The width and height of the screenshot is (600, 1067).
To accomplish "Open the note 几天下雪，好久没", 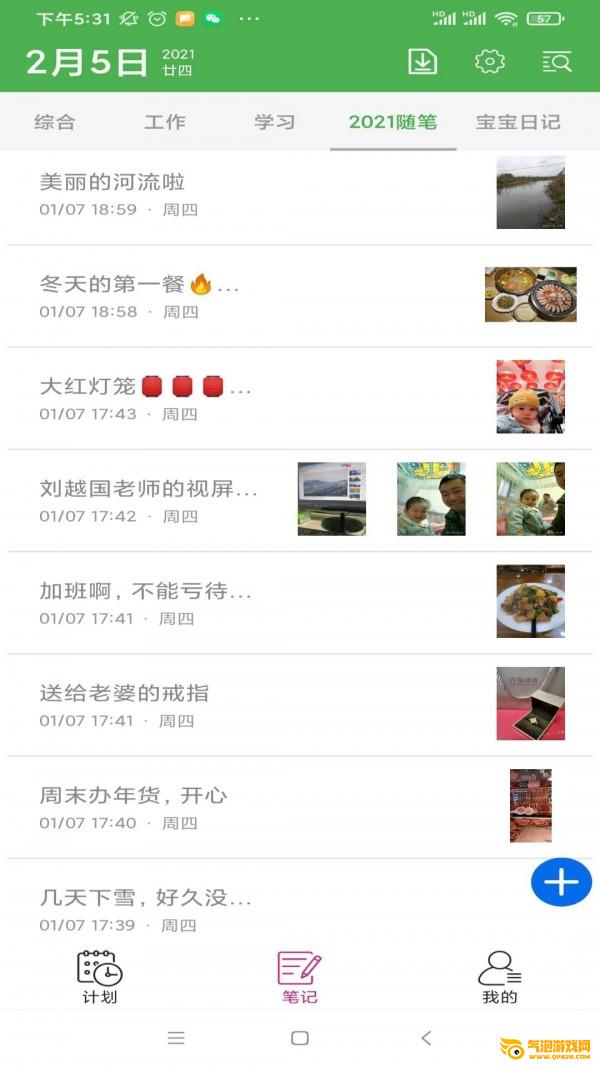I will click(x=145, y=898).
